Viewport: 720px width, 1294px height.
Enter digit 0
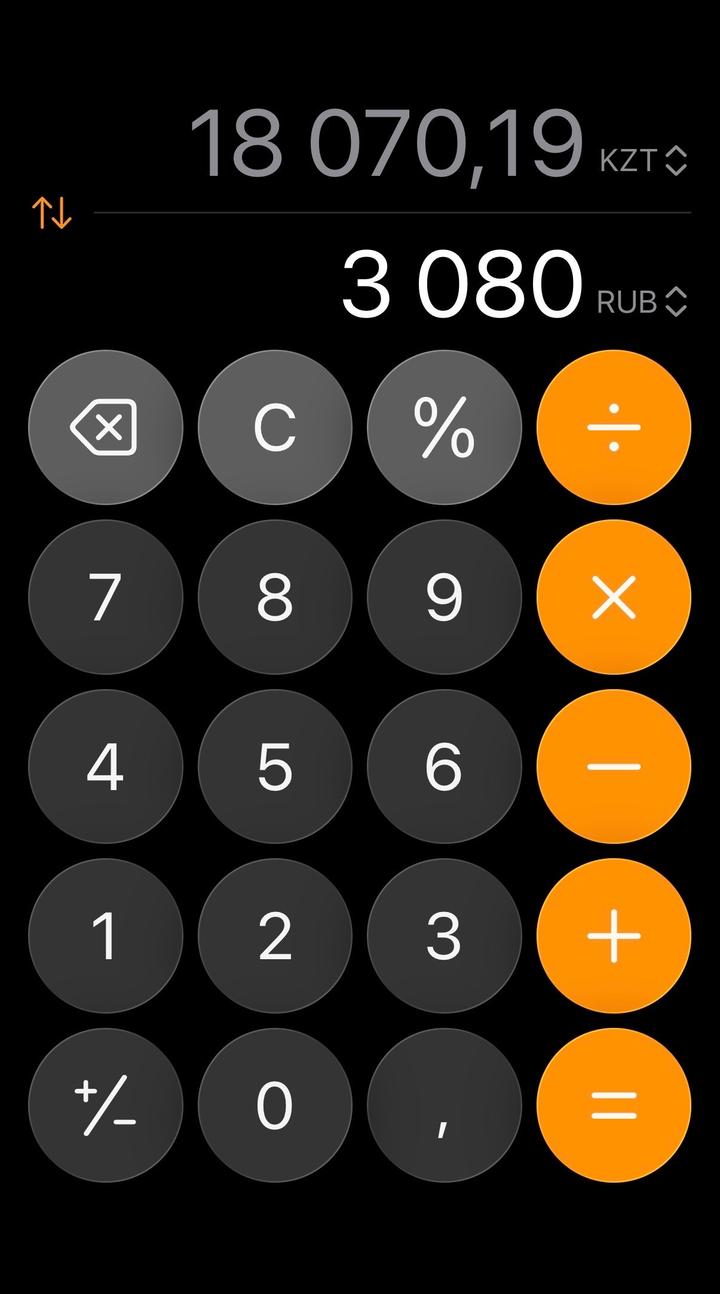tap(275, 1106)
